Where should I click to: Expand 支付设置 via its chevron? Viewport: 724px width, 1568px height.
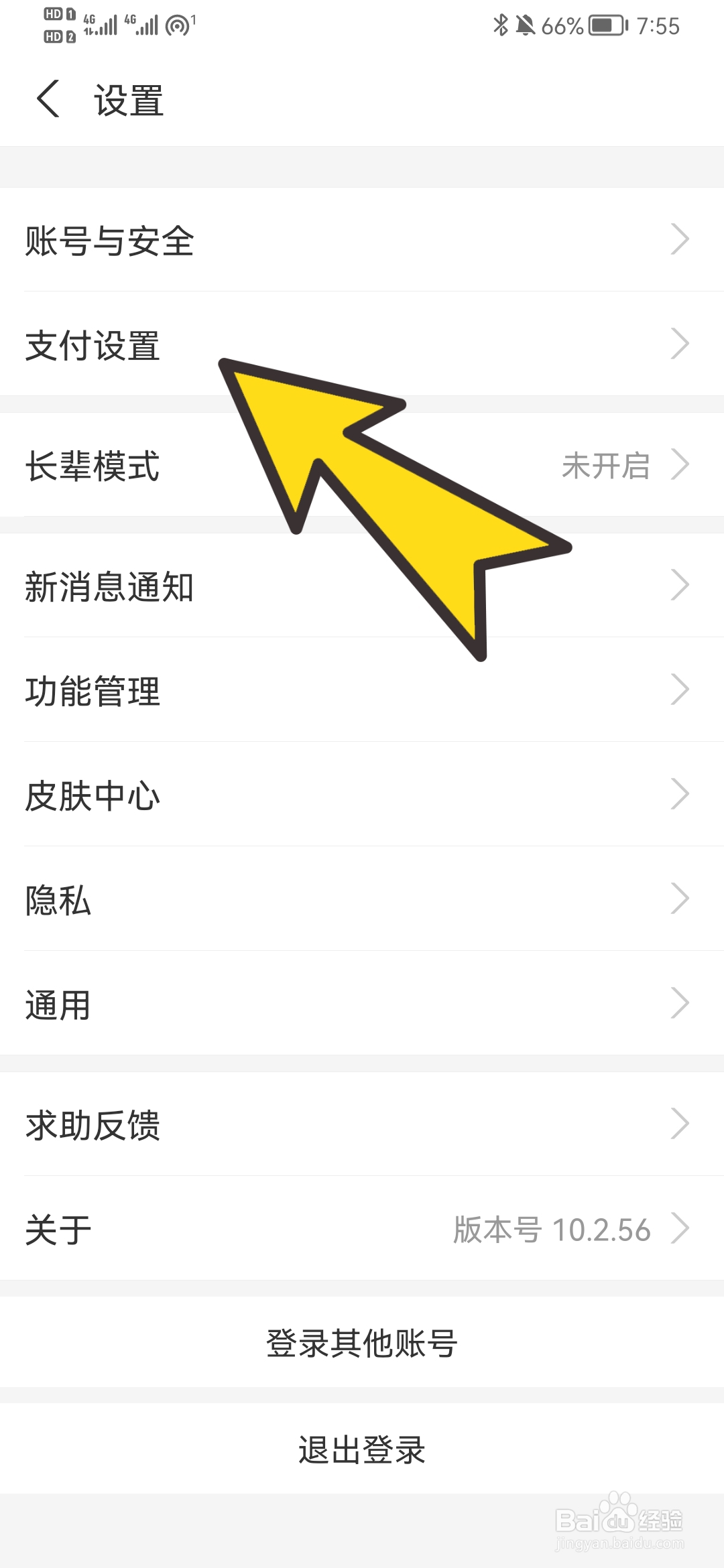click(682, 344)
